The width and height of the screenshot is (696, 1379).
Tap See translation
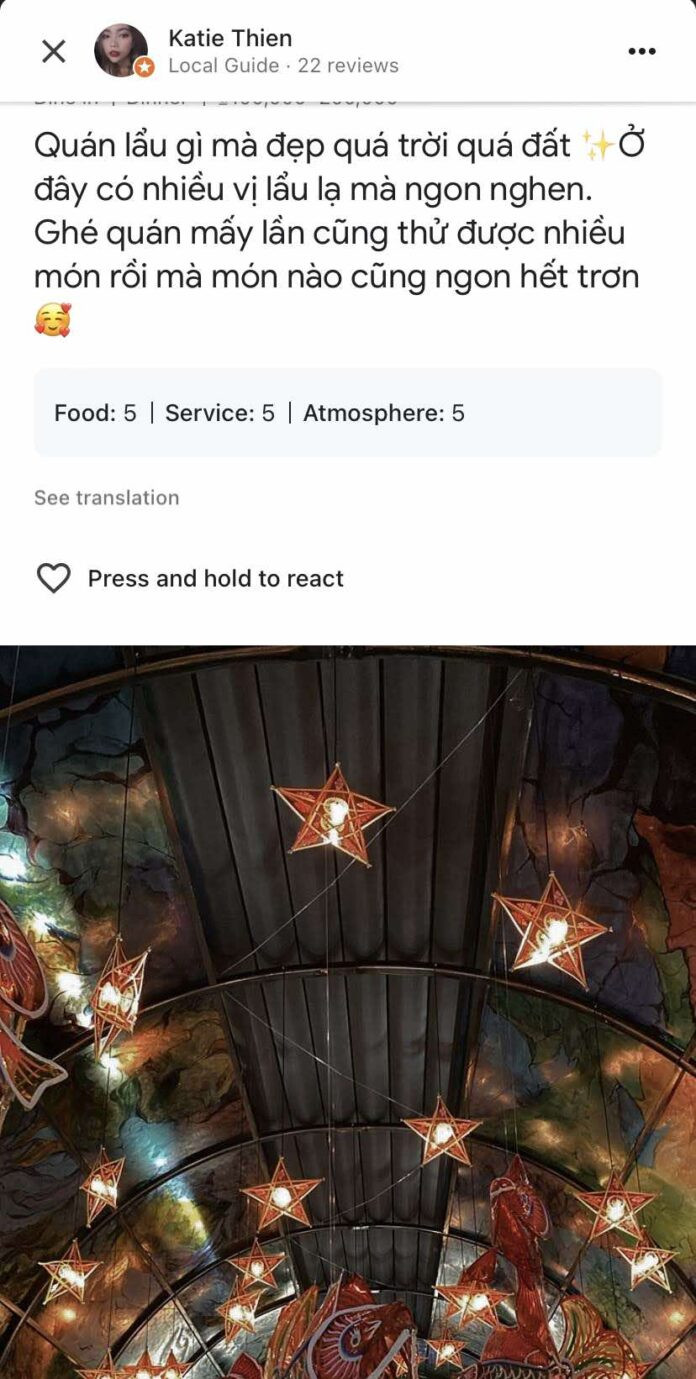106,498
